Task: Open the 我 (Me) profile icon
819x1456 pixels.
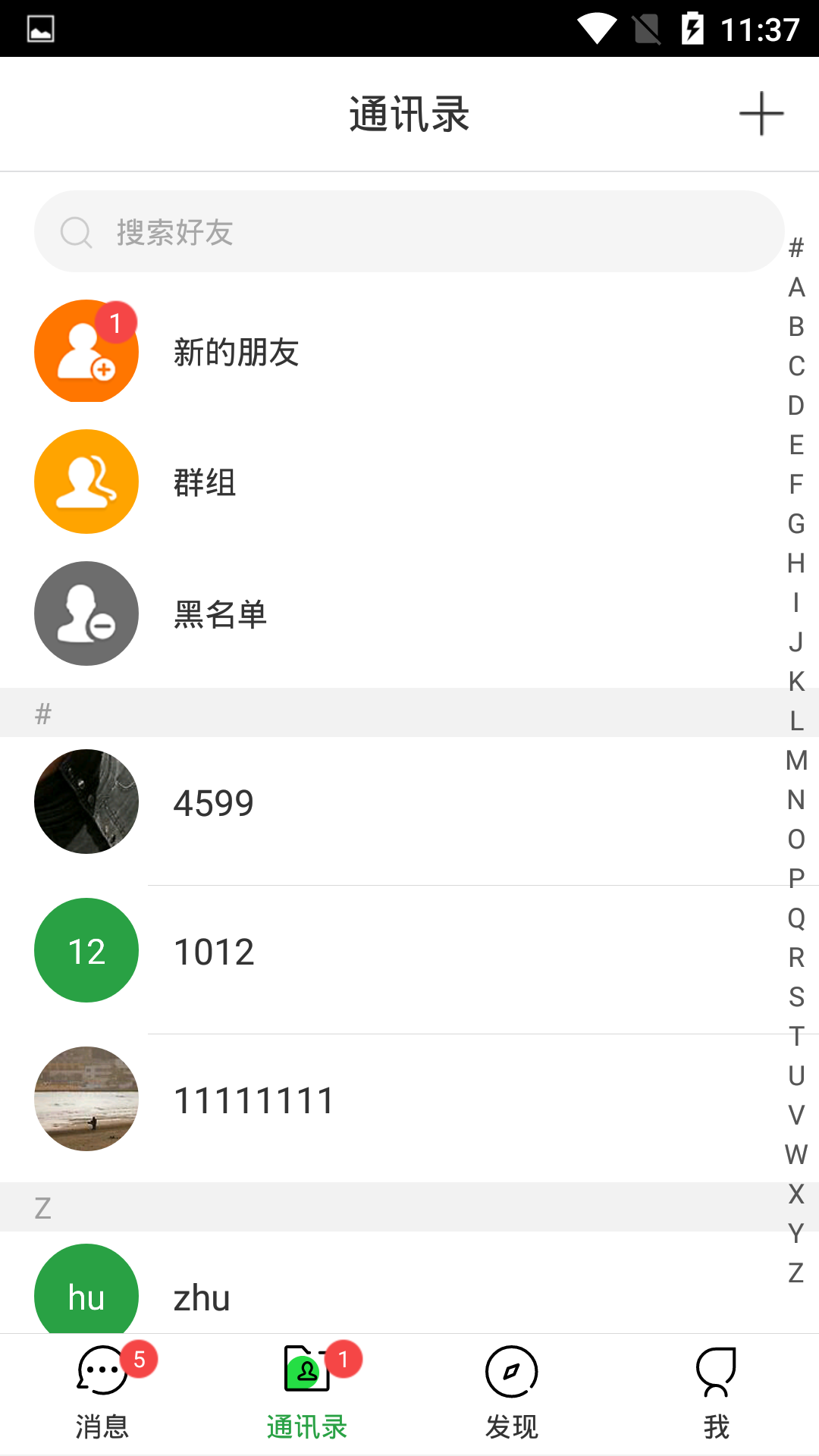Action: point(716,1371)
